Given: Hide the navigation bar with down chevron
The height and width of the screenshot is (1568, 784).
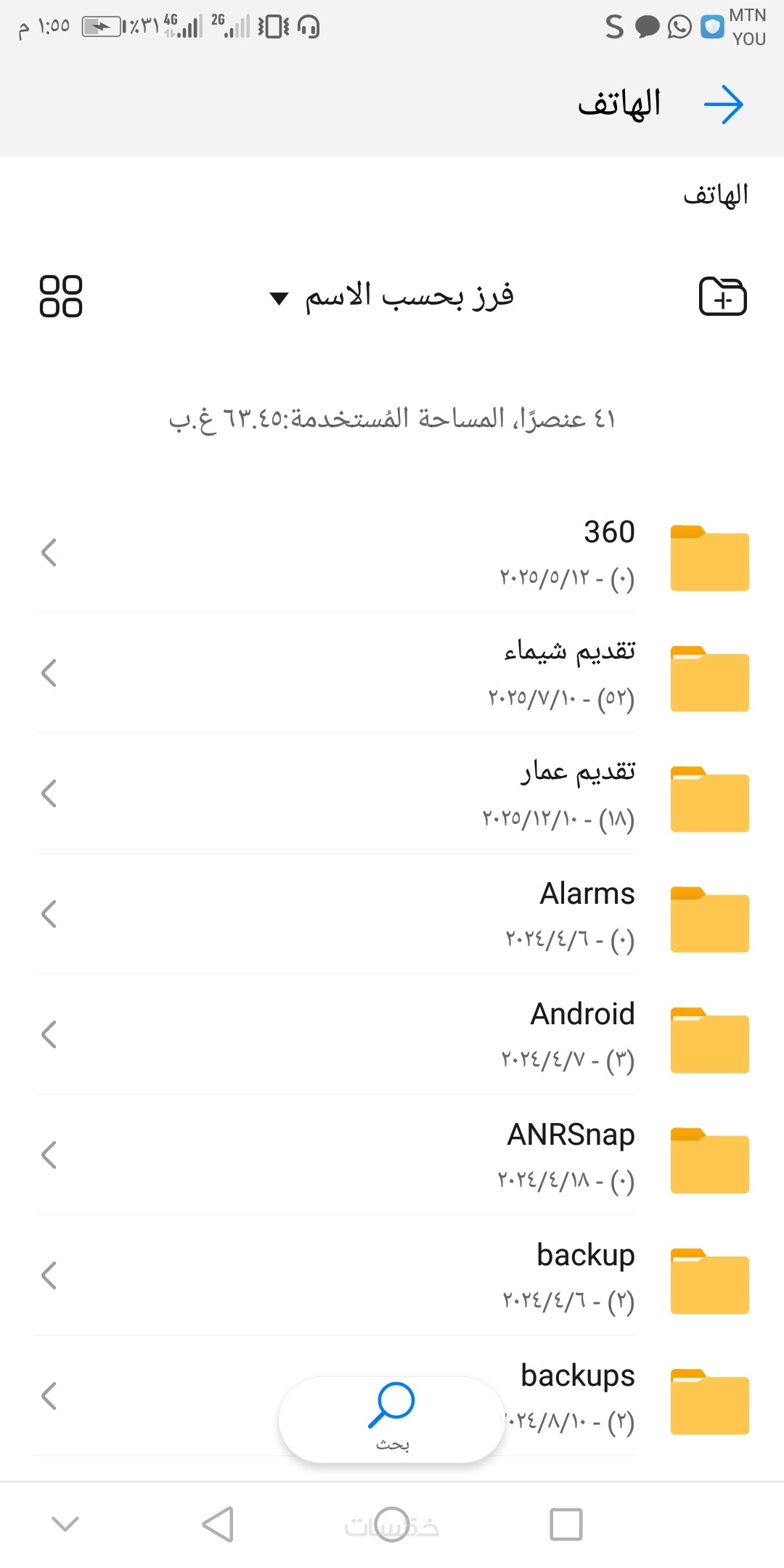Looking at the screenshot, I should click(65, 1524).
